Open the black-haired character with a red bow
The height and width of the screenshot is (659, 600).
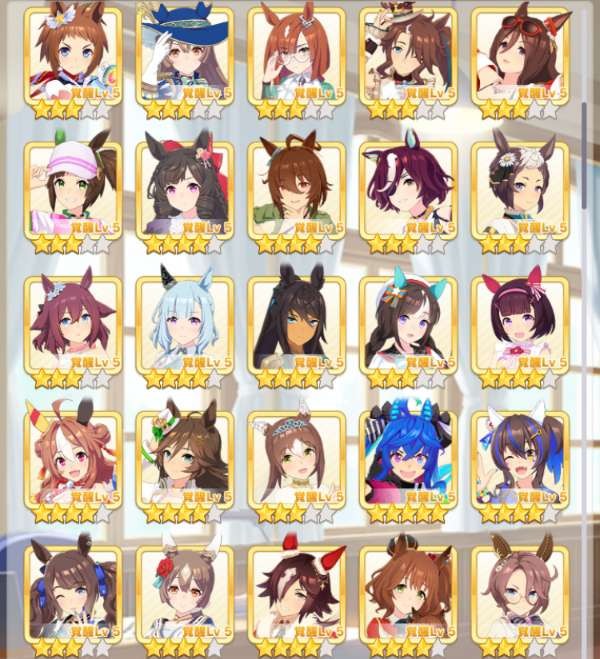point(183,190)
